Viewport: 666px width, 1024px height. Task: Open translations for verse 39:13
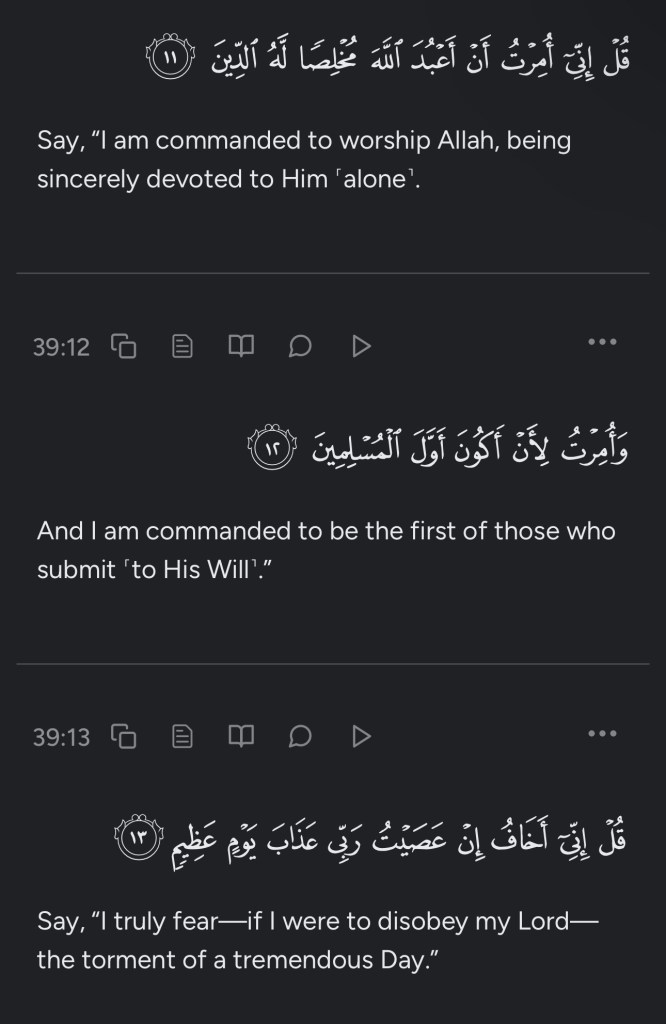(x=182, y=737)
